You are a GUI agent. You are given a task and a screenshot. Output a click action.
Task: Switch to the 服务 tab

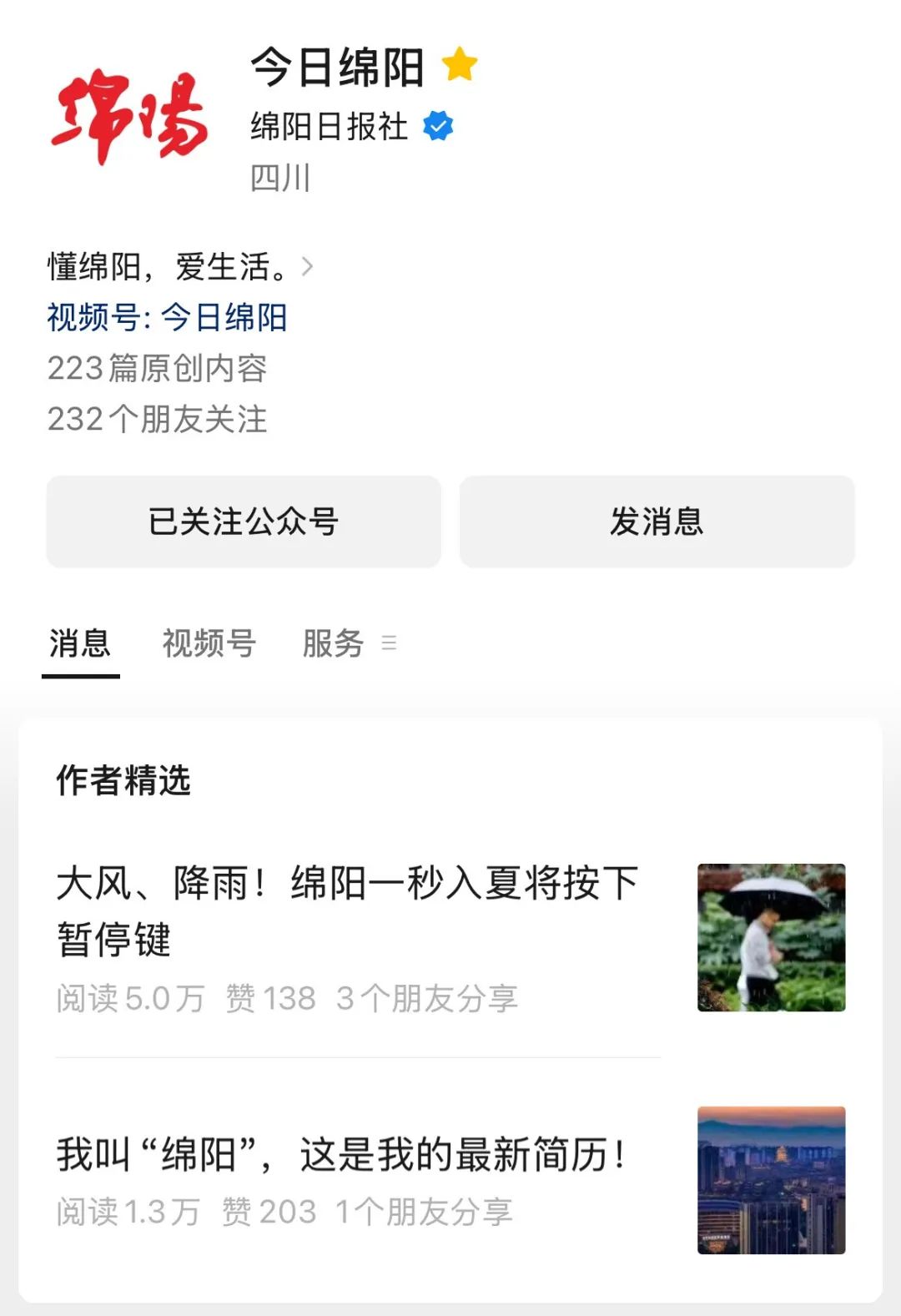334,643
